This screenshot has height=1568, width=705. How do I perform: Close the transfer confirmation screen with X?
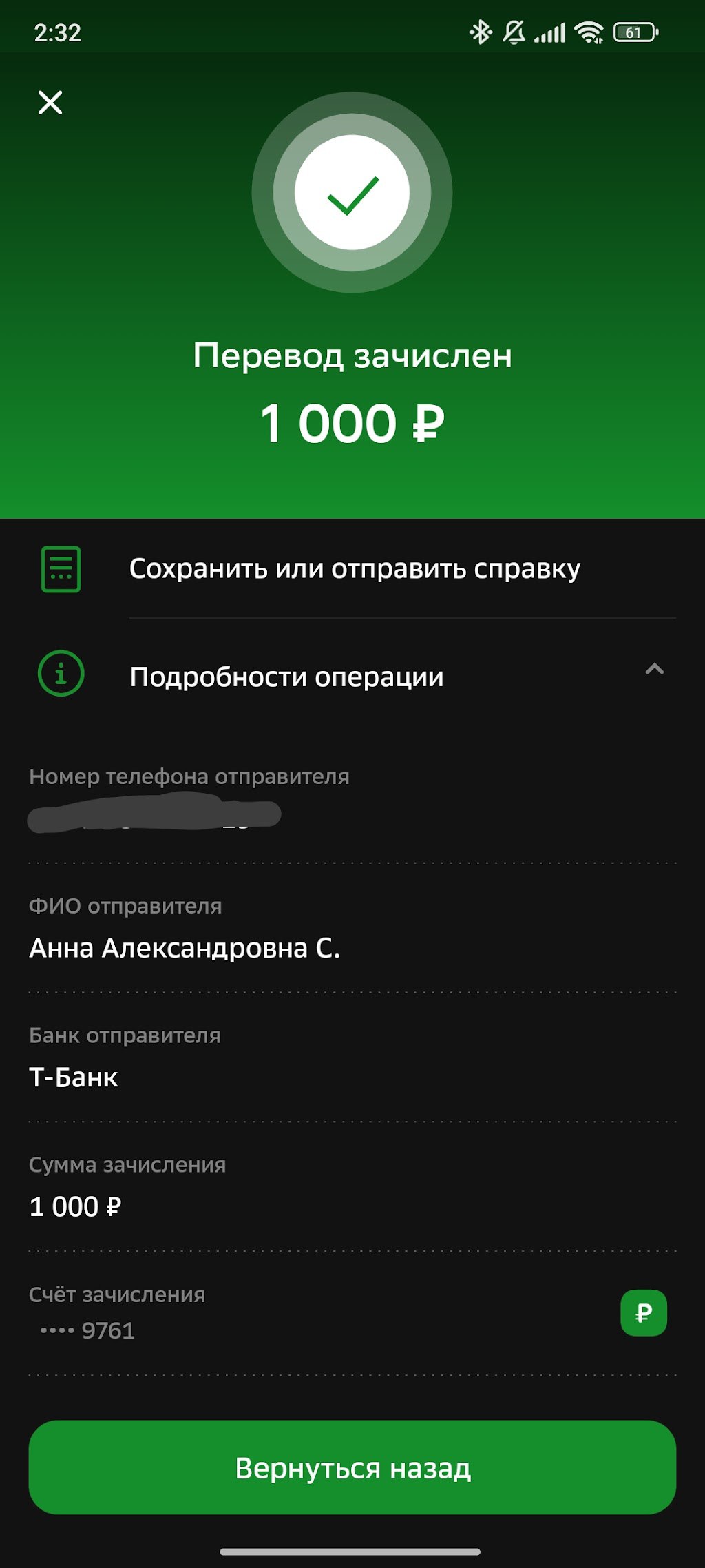(50, 103)
